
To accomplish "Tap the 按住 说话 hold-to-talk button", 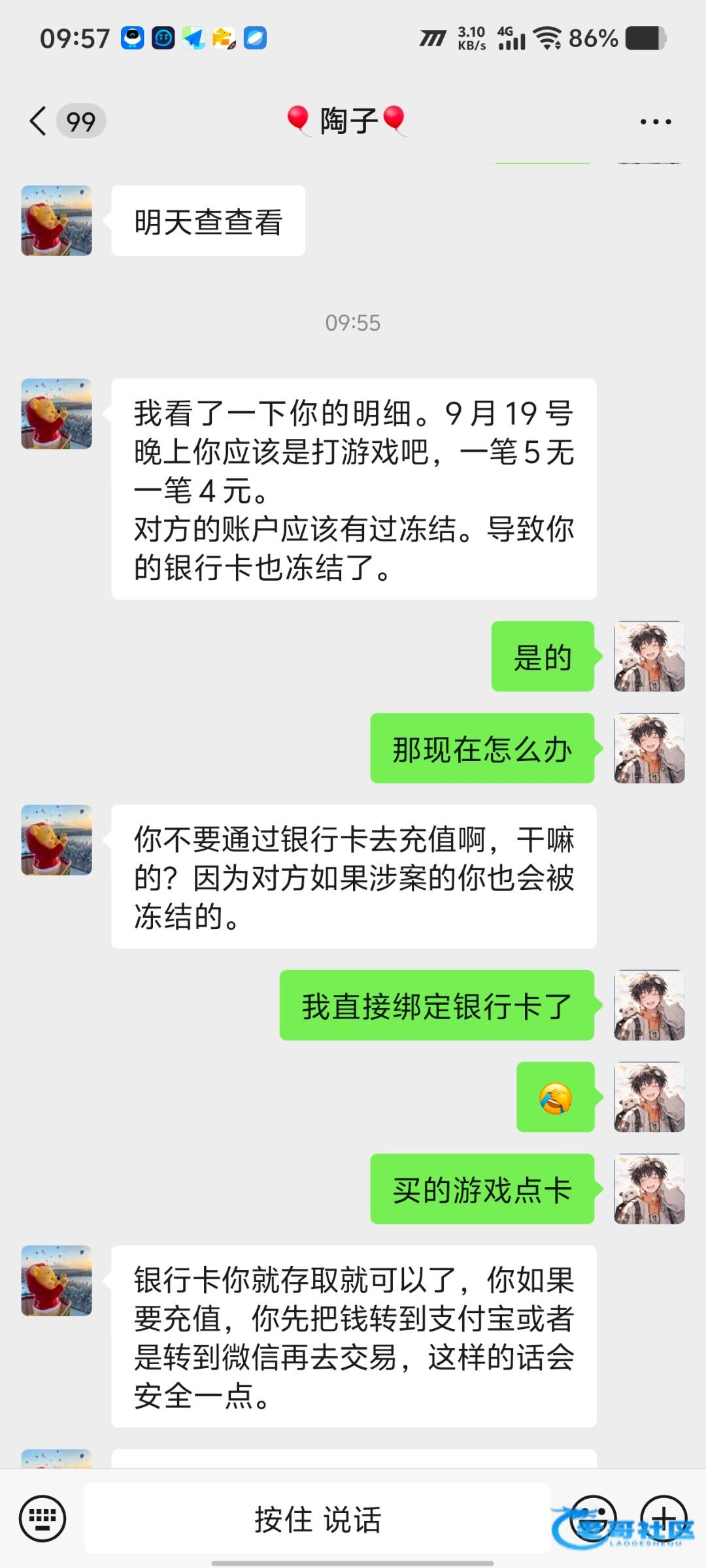I will click(x=318, y=1519).
